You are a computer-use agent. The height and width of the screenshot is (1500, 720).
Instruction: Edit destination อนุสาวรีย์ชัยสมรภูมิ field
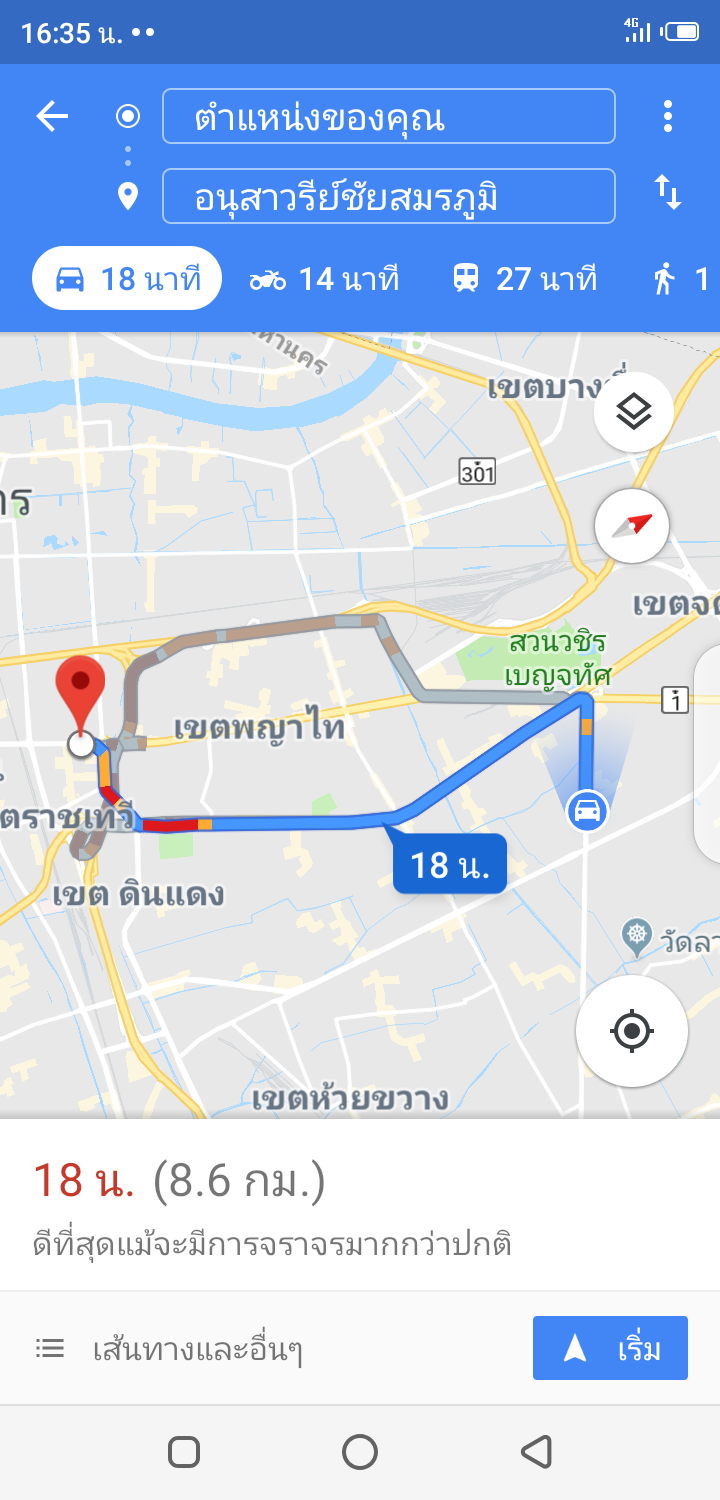(x=388, y=197)
